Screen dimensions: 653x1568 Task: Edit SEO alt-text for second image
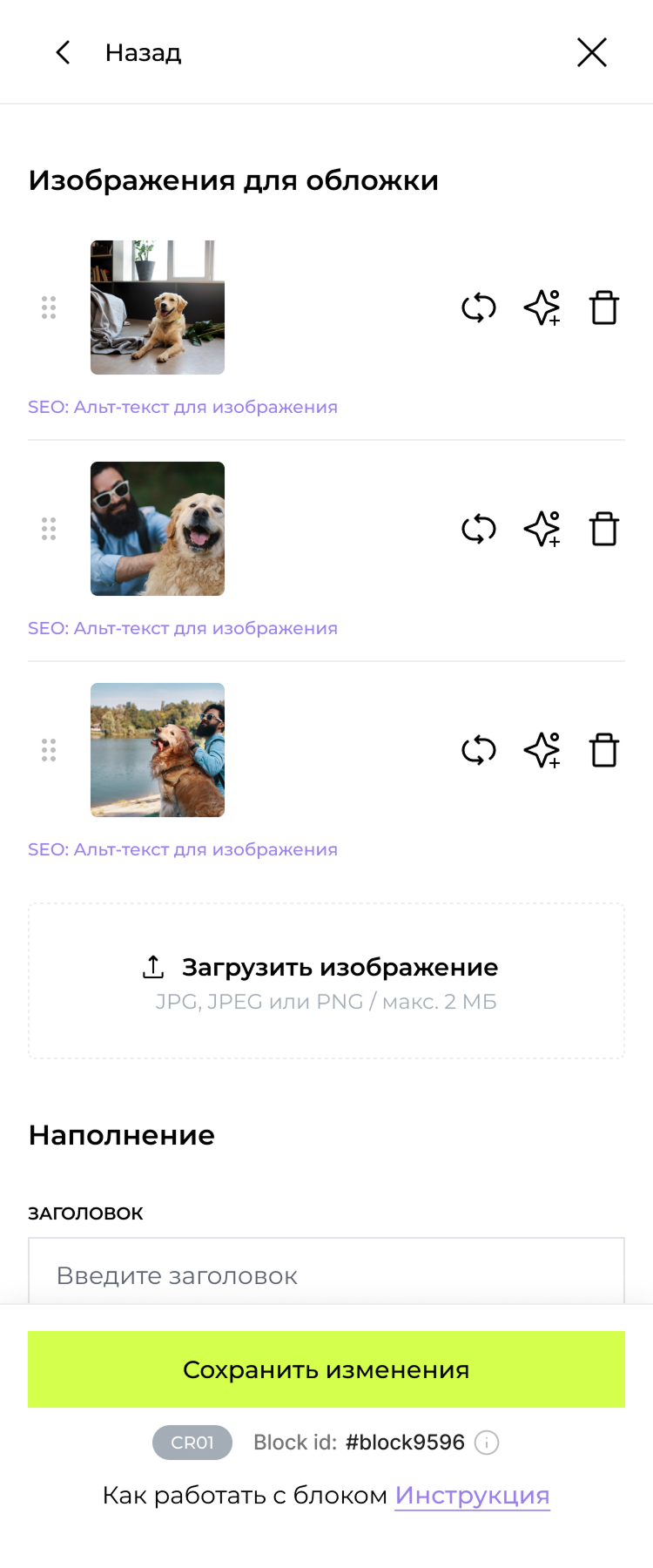183,628
